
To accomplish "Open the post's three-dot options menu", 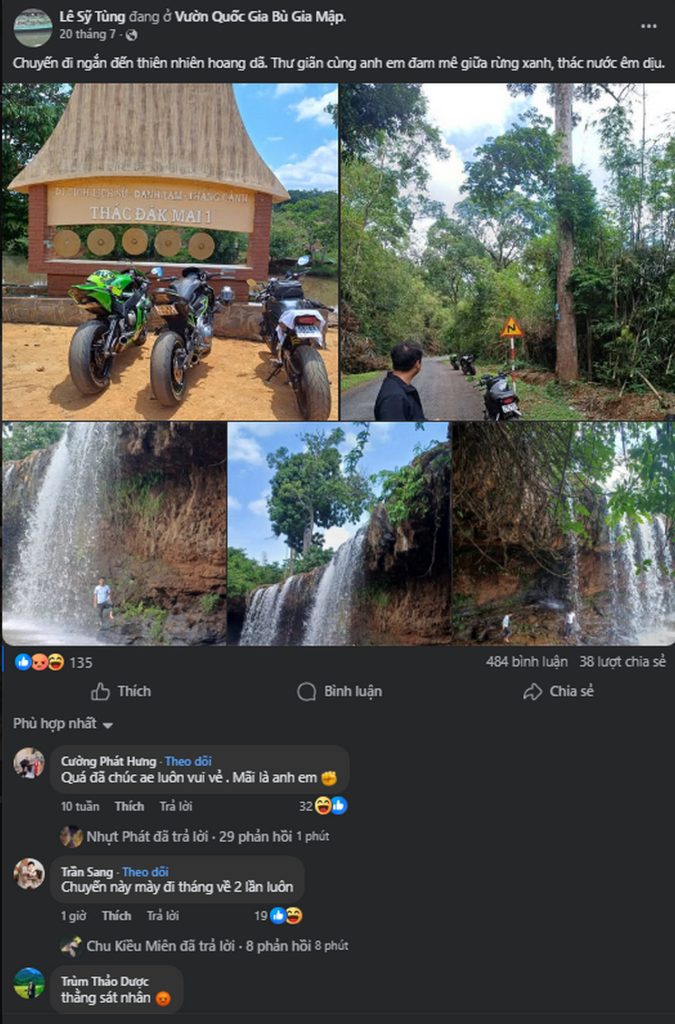I will tap(649, 26).
